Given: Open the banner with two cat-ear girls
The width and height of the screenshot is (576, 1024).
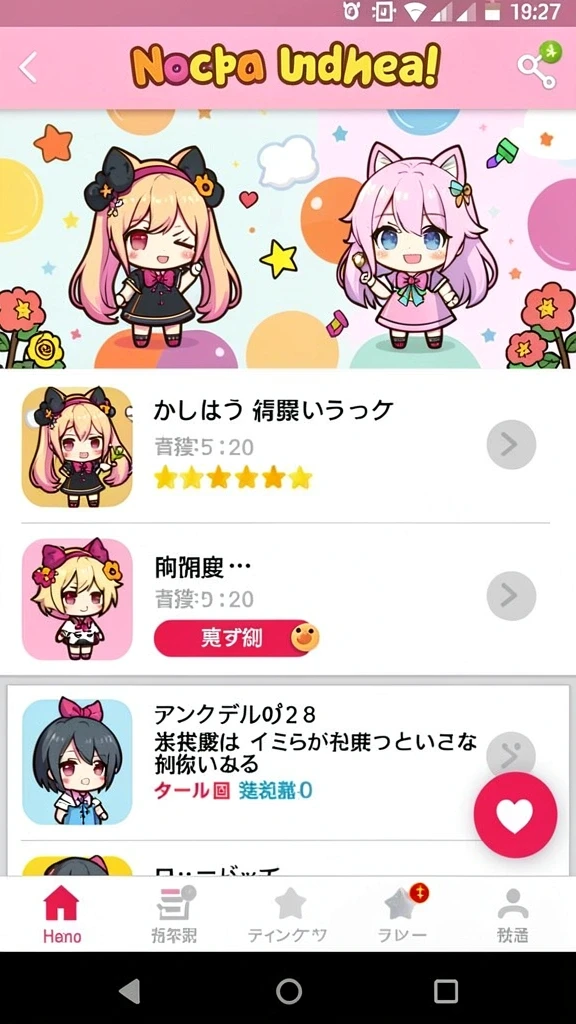Looking at the screenshot, I should (288, 239).
